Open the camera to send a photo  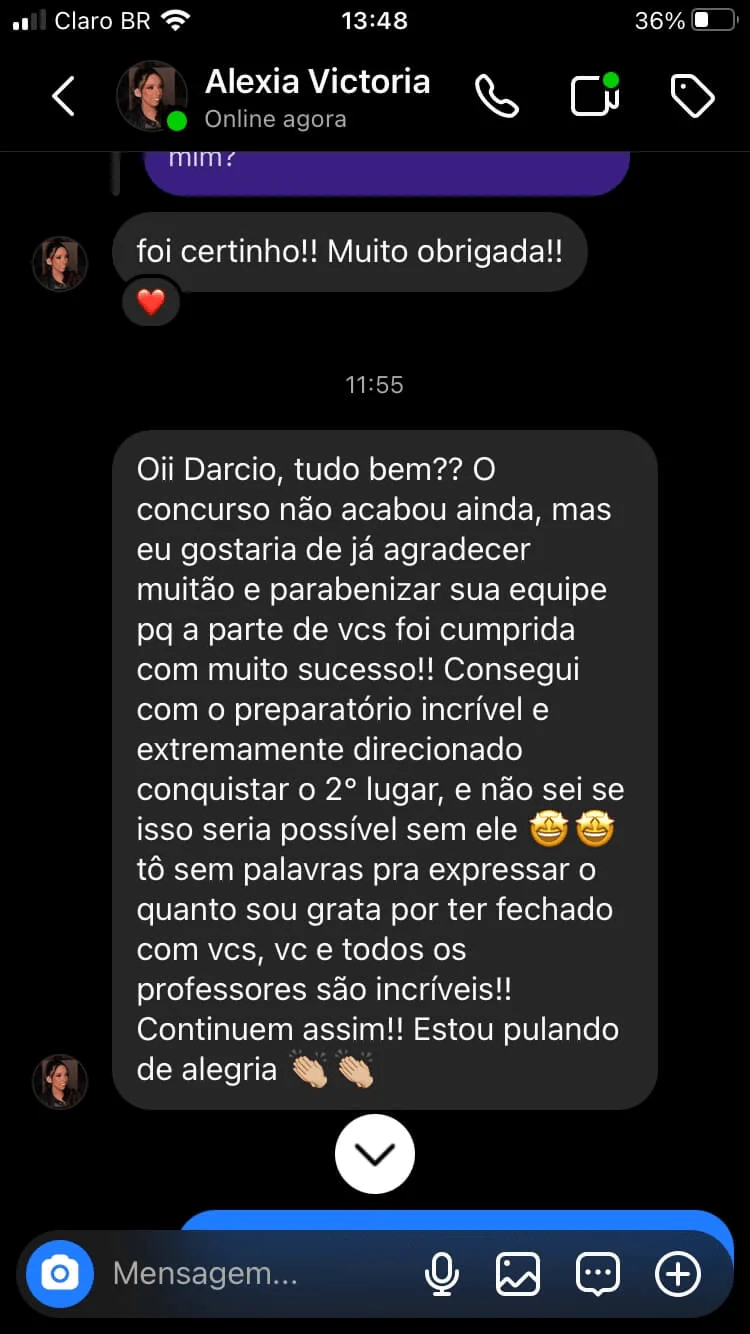point(59,1273)
